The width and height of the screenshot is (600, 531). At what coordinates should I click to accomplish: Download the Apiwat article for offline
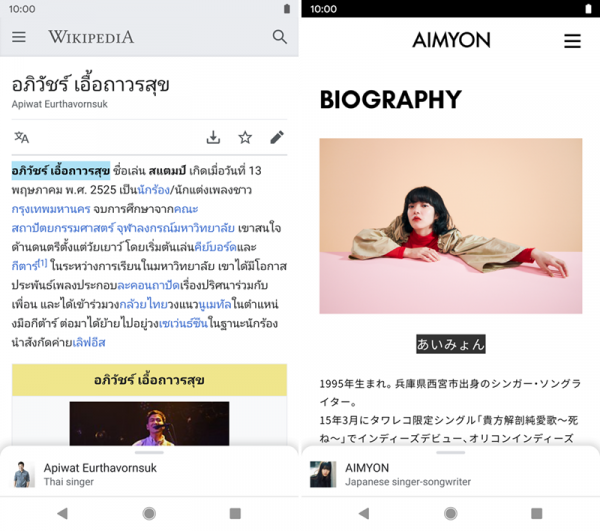click(x=213, y=138)
